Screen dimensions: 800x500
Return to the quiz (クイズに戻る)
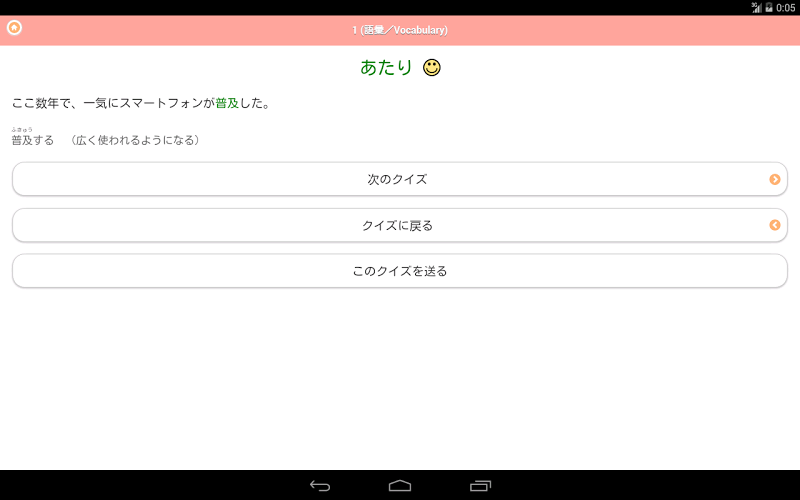(x=399, y=225)
